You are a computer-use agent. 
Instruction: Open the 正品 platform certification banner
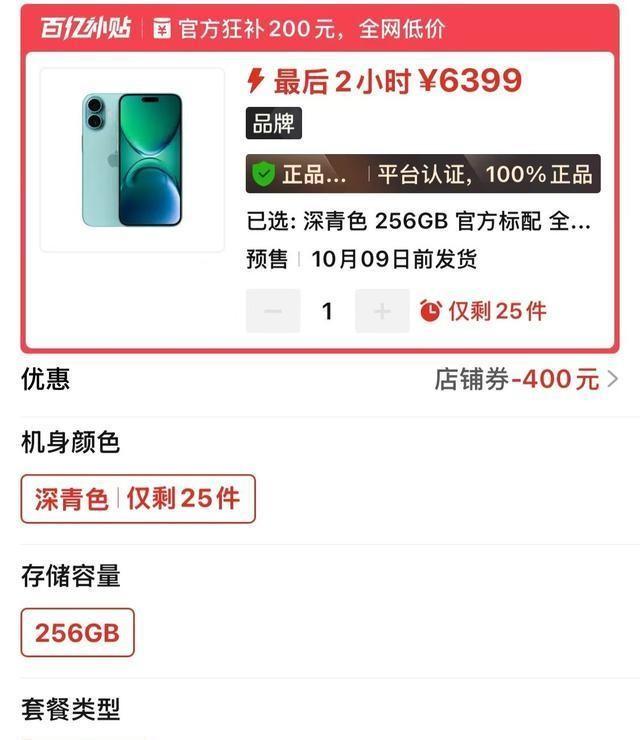point(423,174)
